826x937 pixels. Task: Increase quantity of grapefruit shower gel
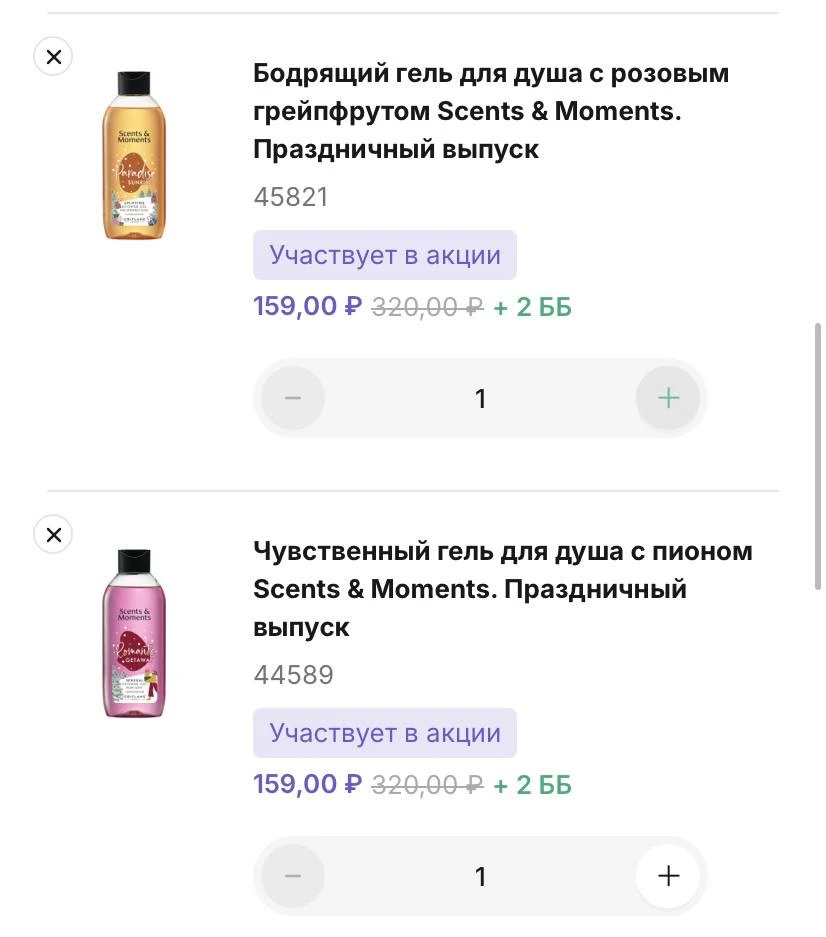coord(668,399)
